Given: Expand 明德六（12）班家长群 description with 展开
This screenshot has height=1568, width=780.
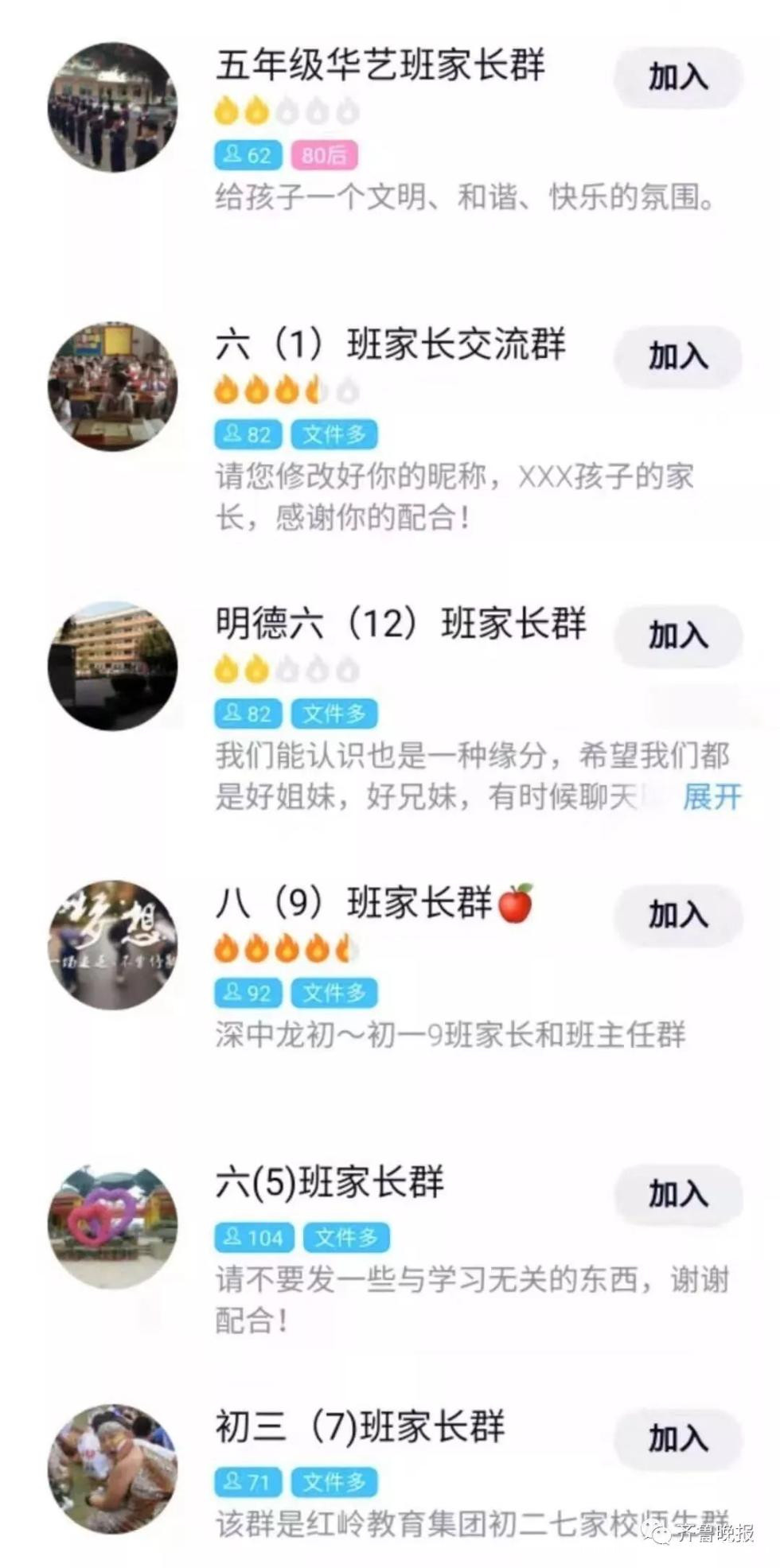Looking at the screenshot, I should pos(711,796).
